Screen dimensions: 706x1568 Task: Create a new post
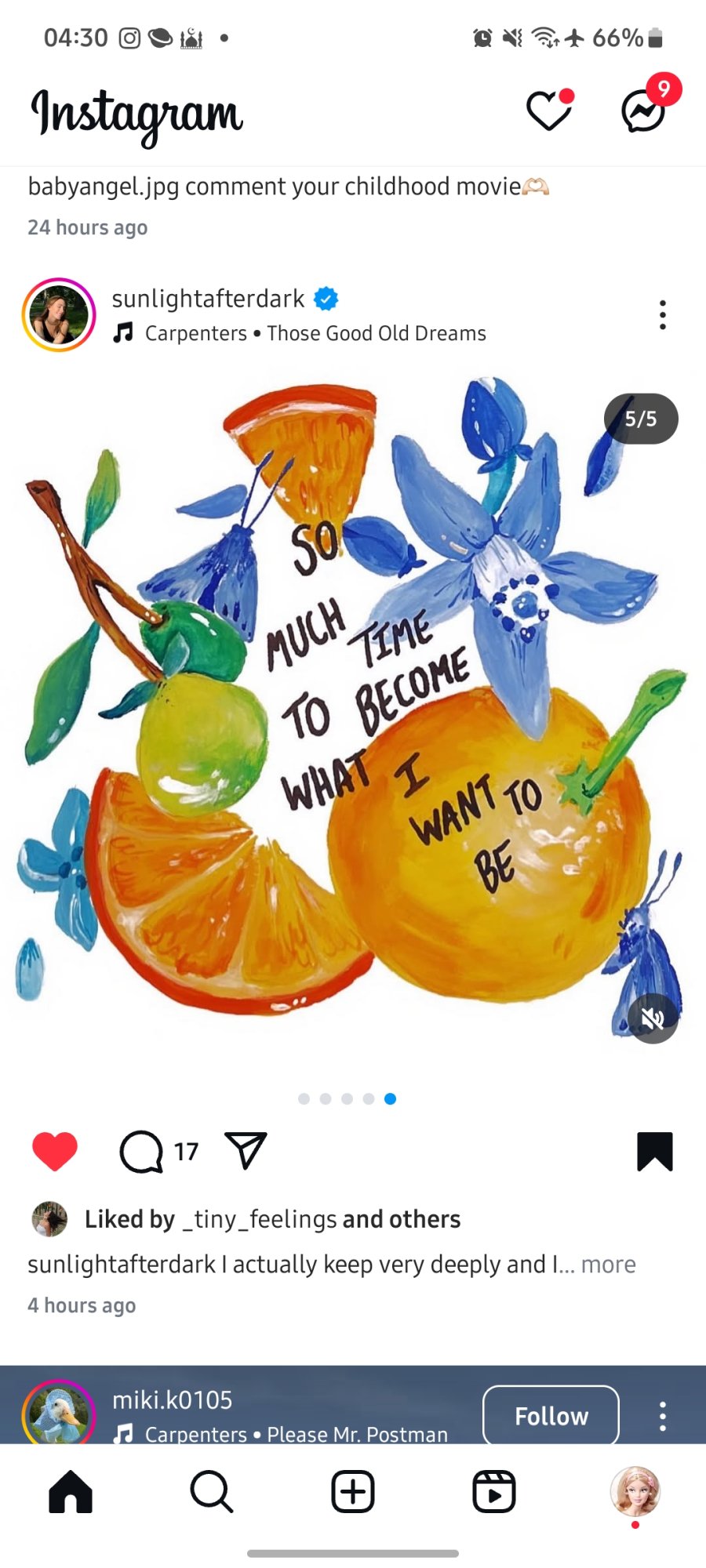pyautogui.click(x=353, y=1491)
